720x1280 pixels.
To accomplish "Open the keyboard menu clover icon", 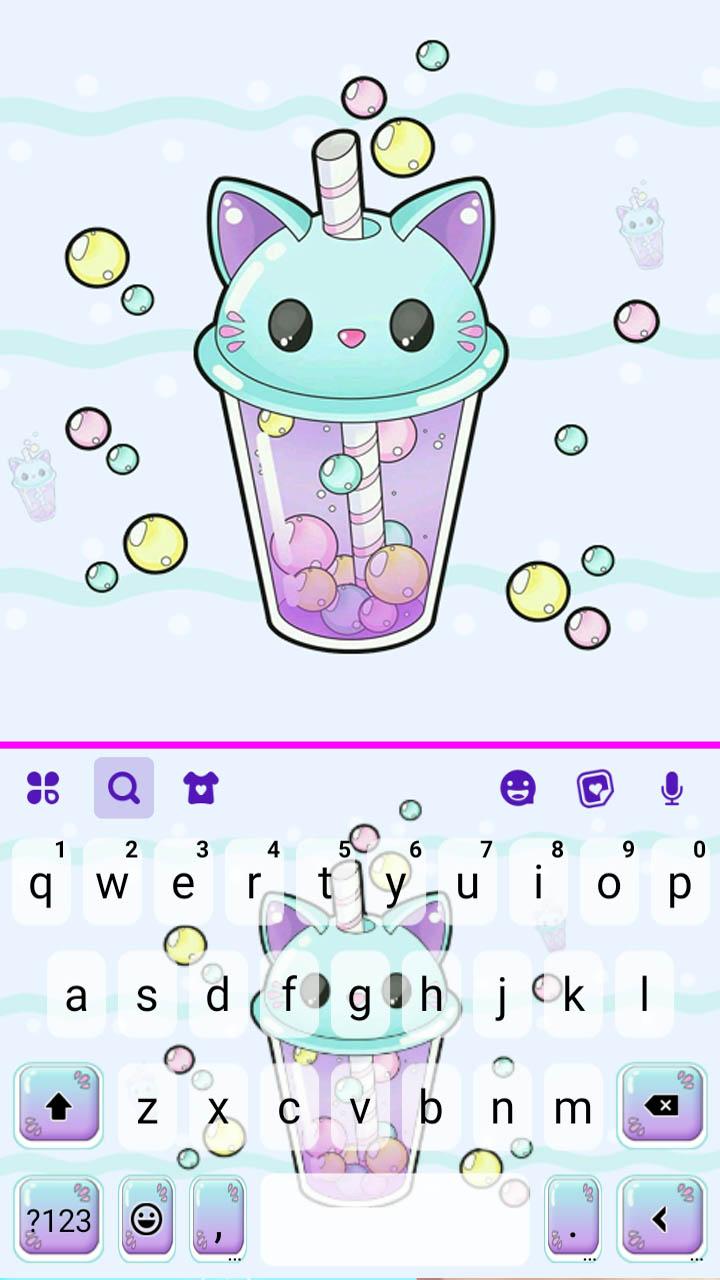I will point(42,788).
